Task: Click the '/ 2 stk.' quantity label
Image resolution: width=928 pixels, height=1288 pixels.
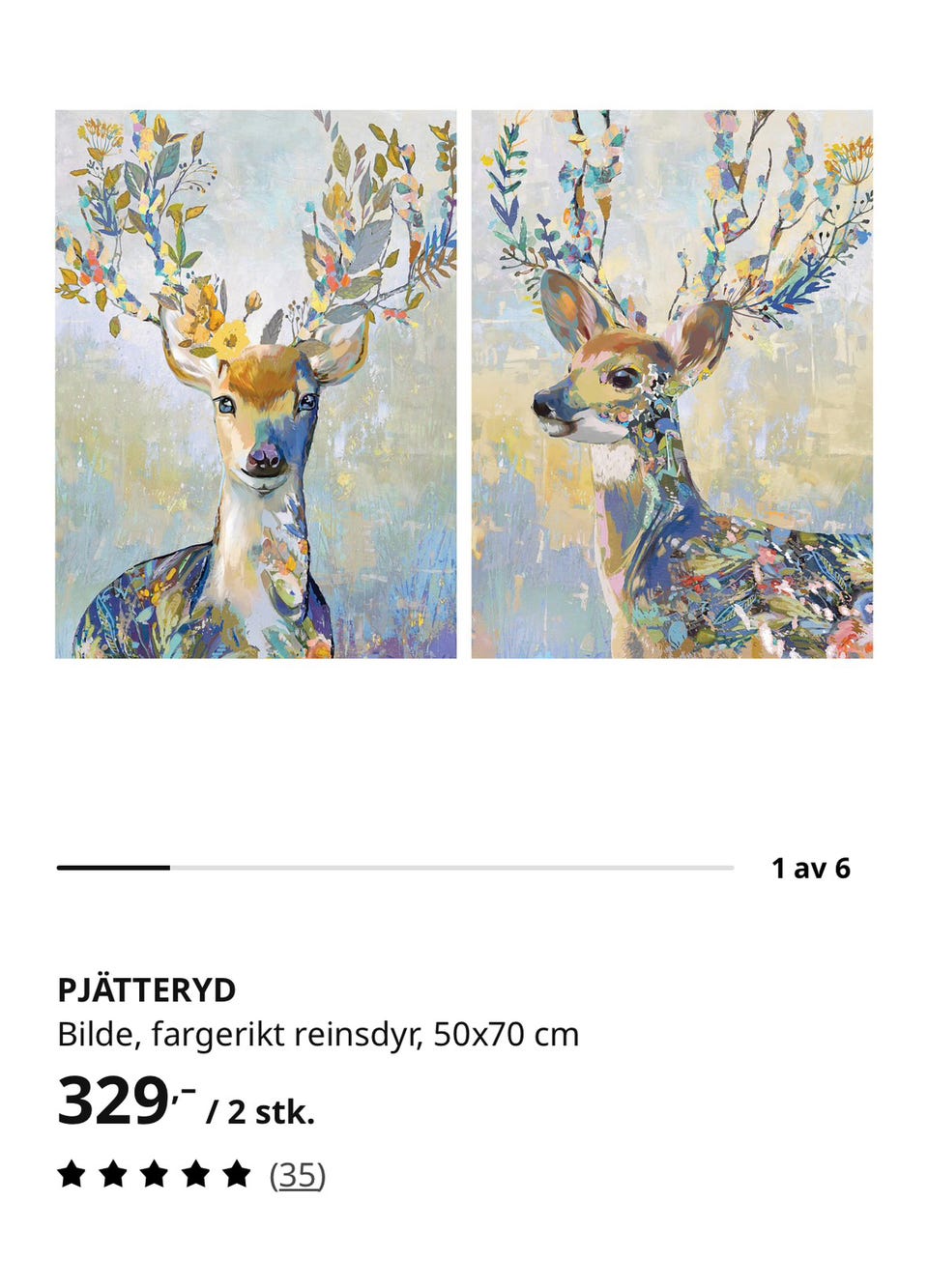Action: (261, 1111)
